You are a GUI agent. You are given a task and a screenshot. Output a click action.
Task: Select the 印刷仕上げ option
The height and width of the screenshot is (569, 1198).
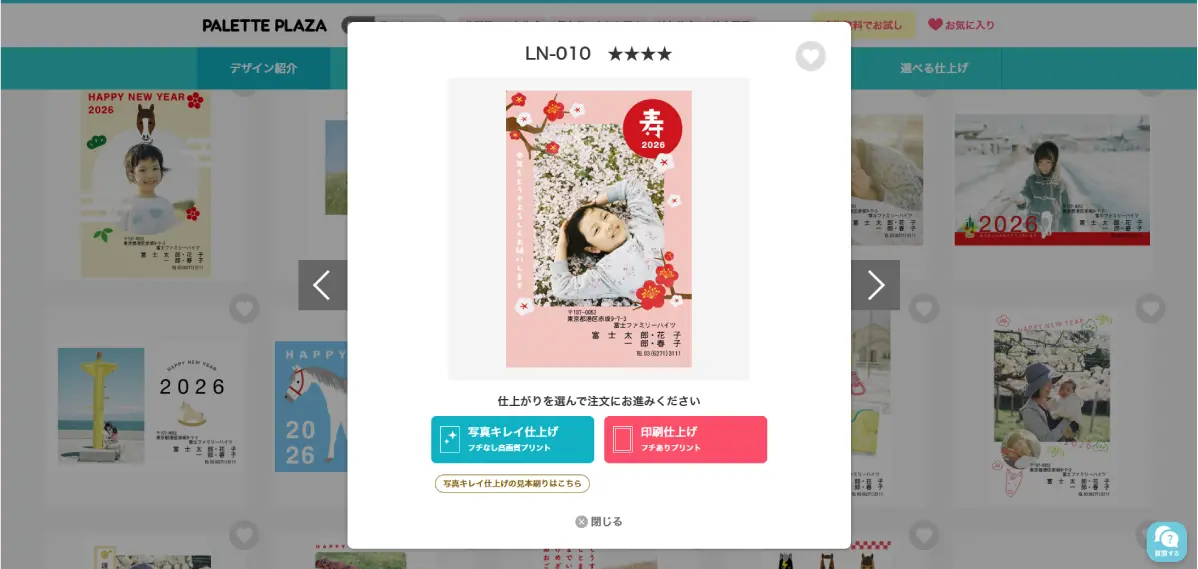click(x=685, y=440)
